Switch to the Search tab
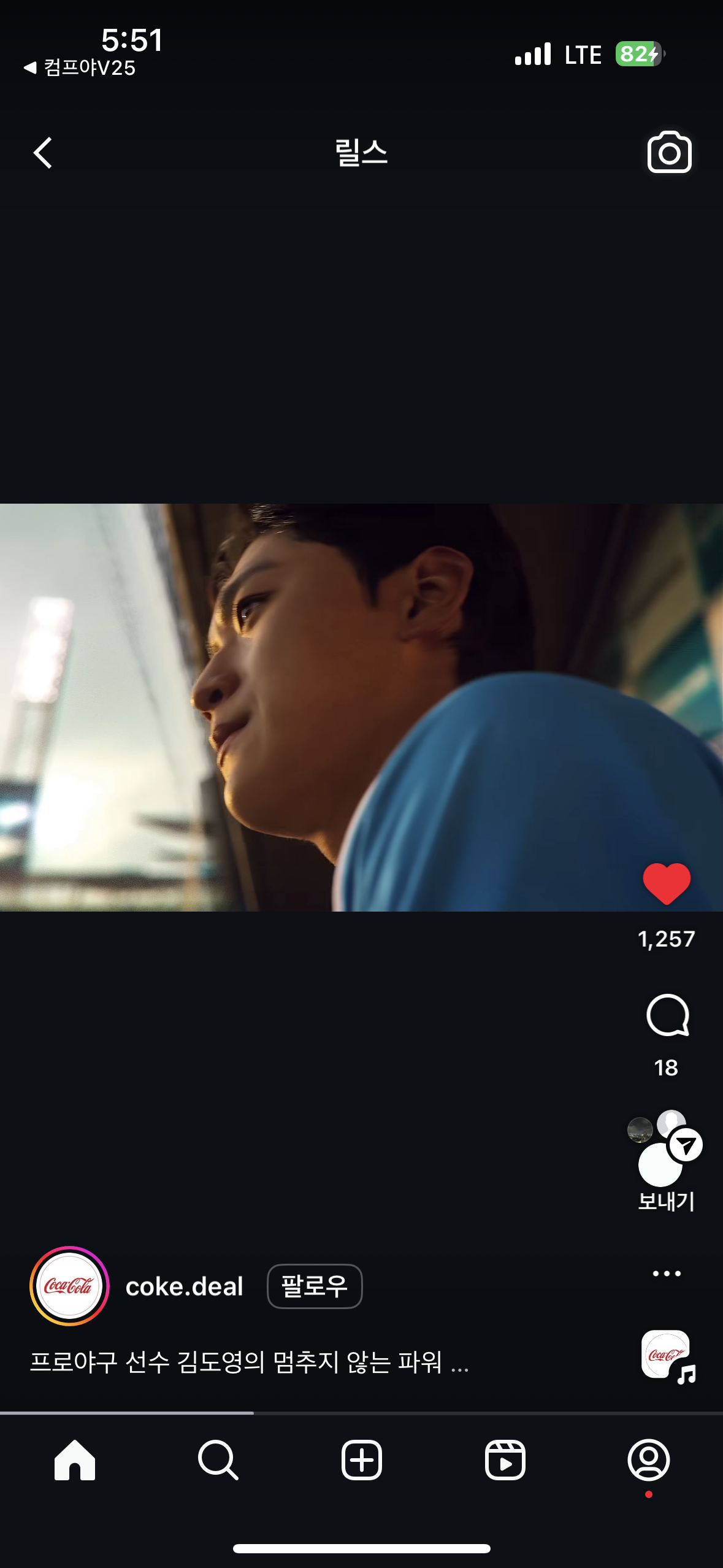The image size is (723, 1568). click(x=218, y=1461)
